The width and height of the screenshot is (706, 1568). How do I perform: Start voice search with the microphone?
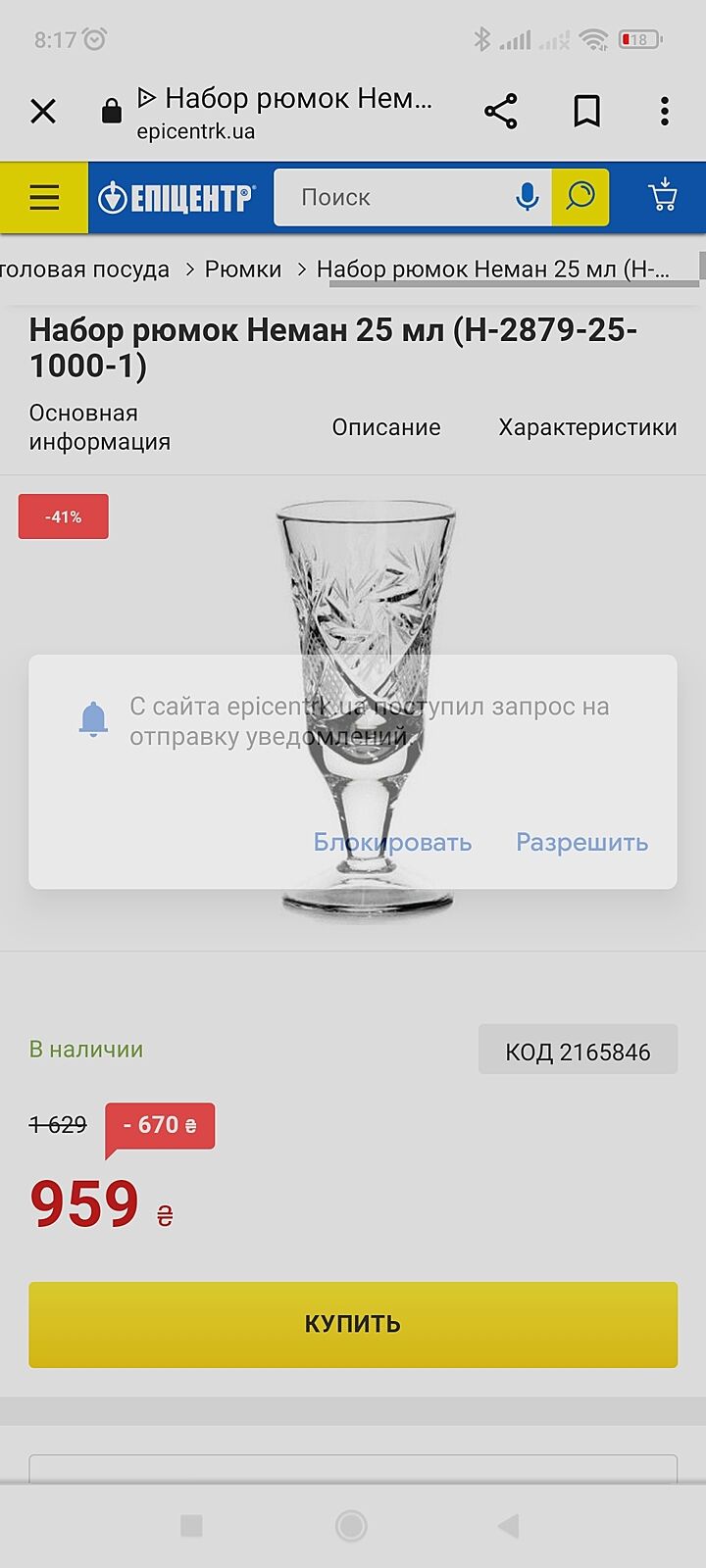528,198
